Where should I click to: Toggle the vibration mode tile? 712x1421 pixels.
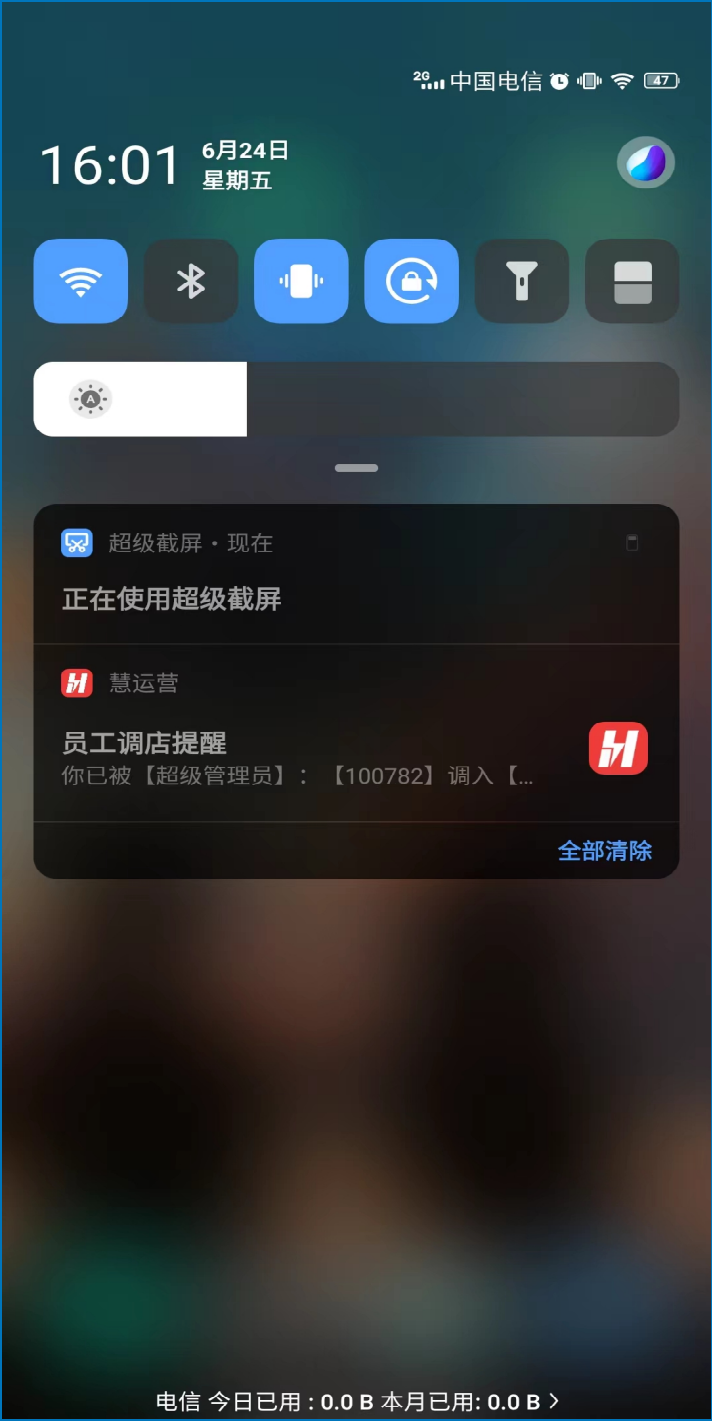pyautogui.click(x=301, y=281)
